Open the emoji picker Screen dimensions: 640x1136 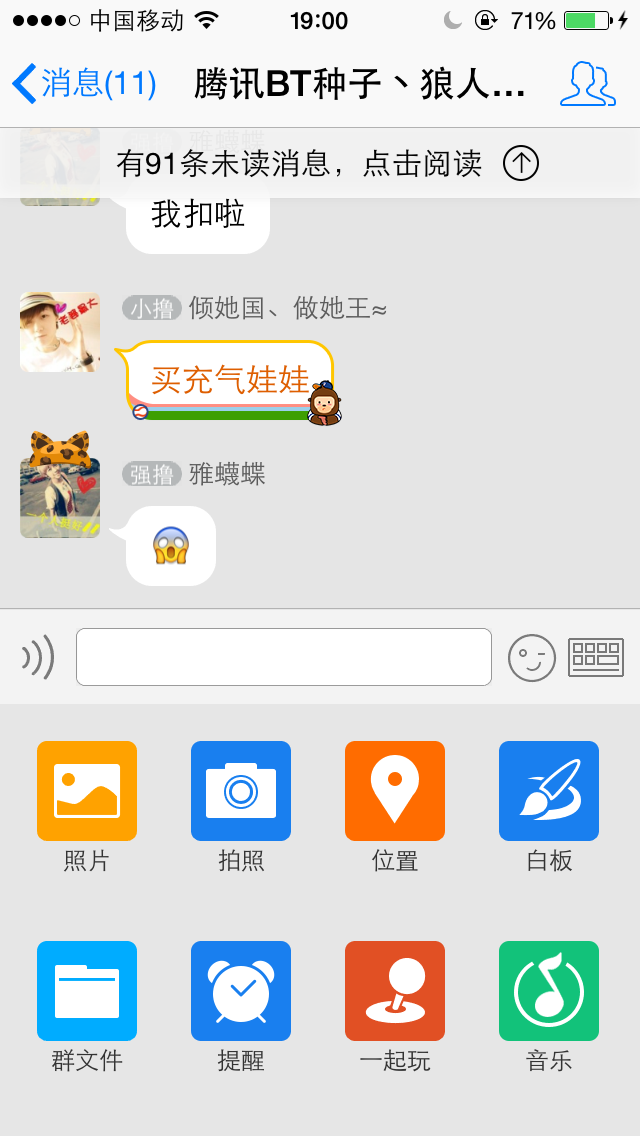pyautogui.click(x=531, y=657)
